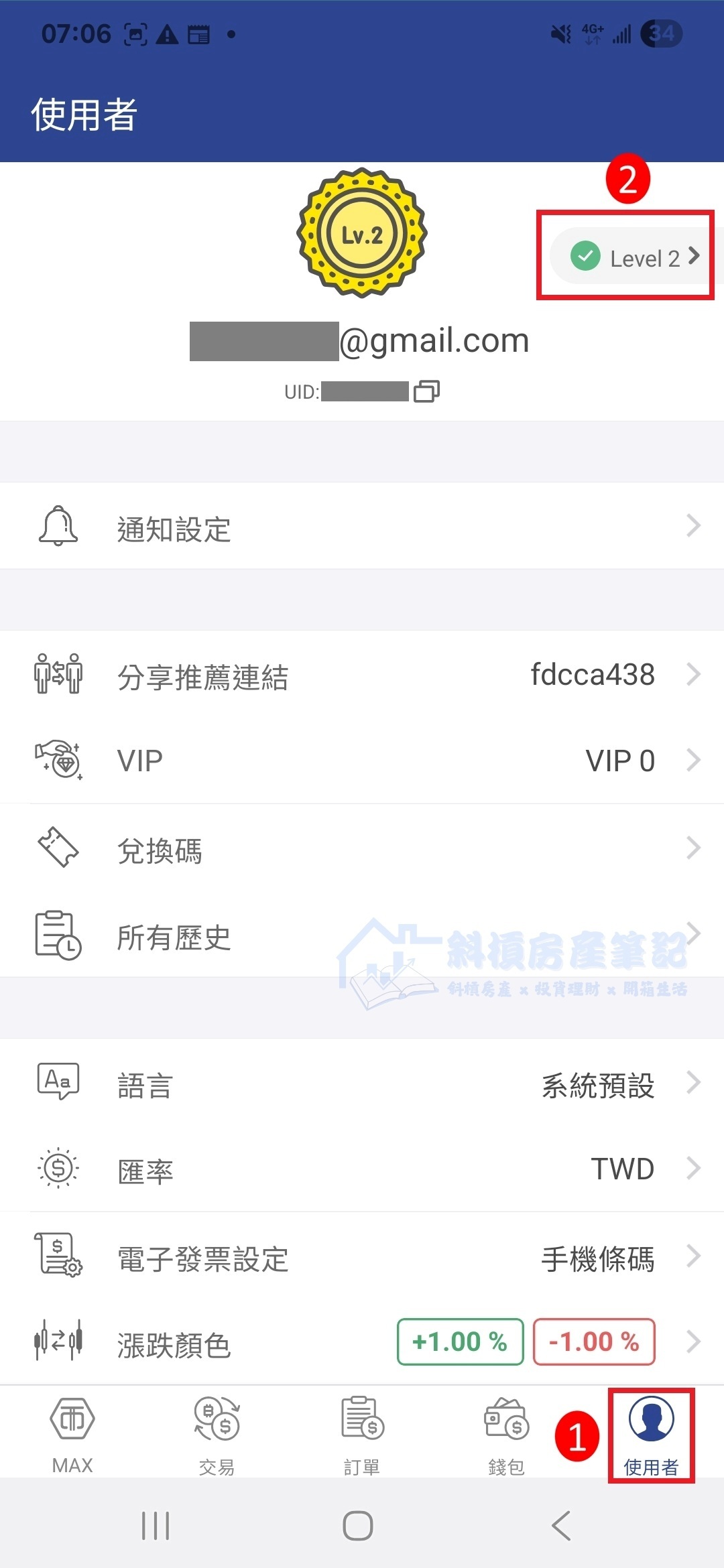
Task: Open 電子發票設定 e-invoice settings
Action: point(362,1258)
